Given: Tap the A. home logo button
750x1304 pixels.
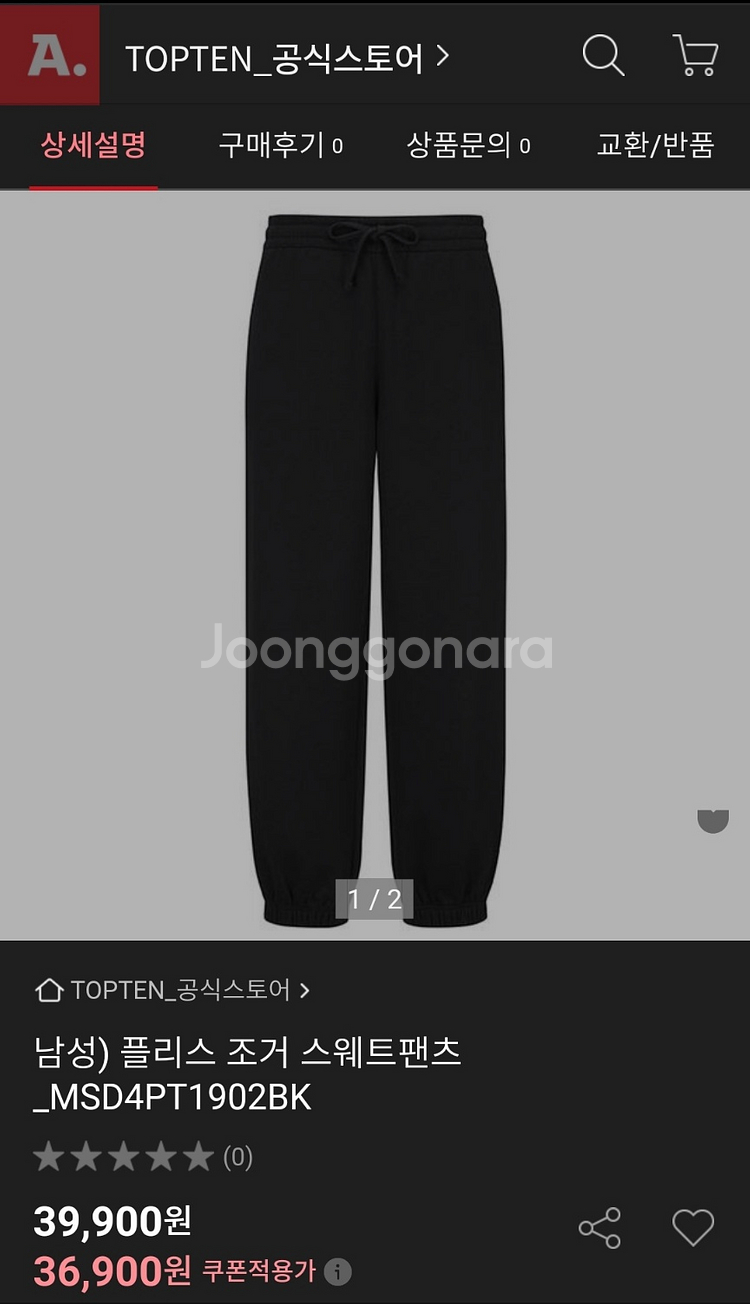Looking at the screenshot, I should click(50, 55).
